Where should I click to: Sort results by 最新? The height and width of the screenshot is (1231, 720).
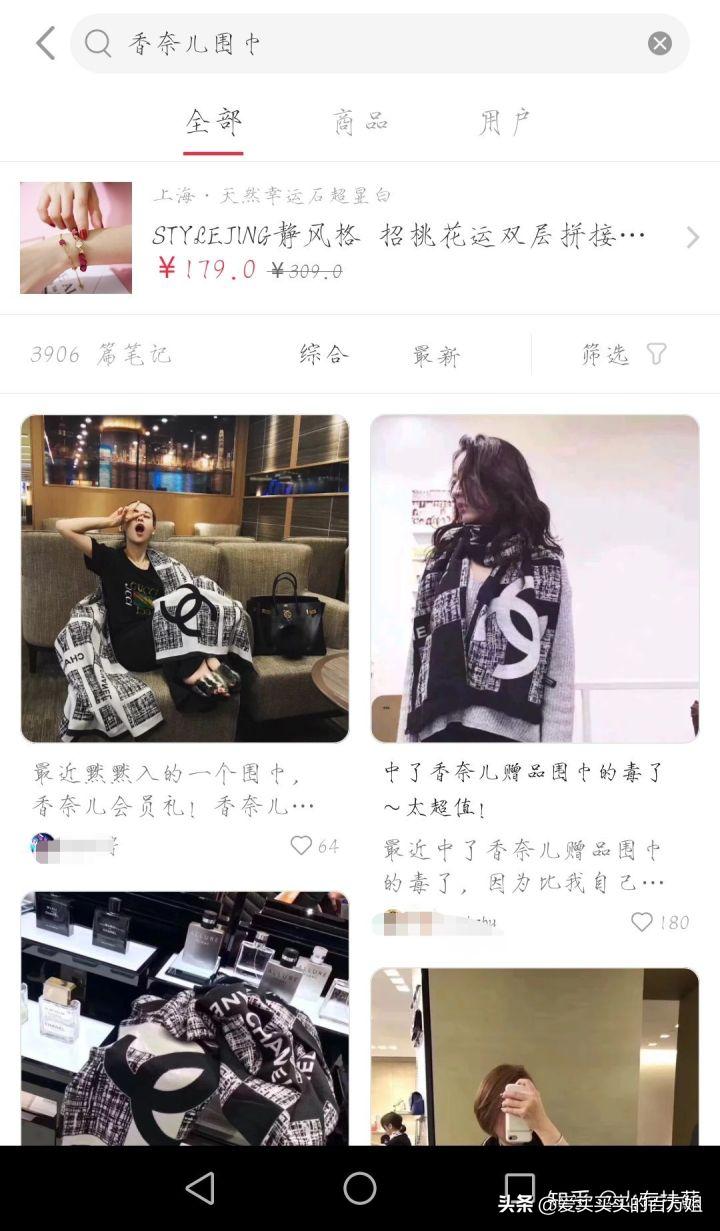437,355
